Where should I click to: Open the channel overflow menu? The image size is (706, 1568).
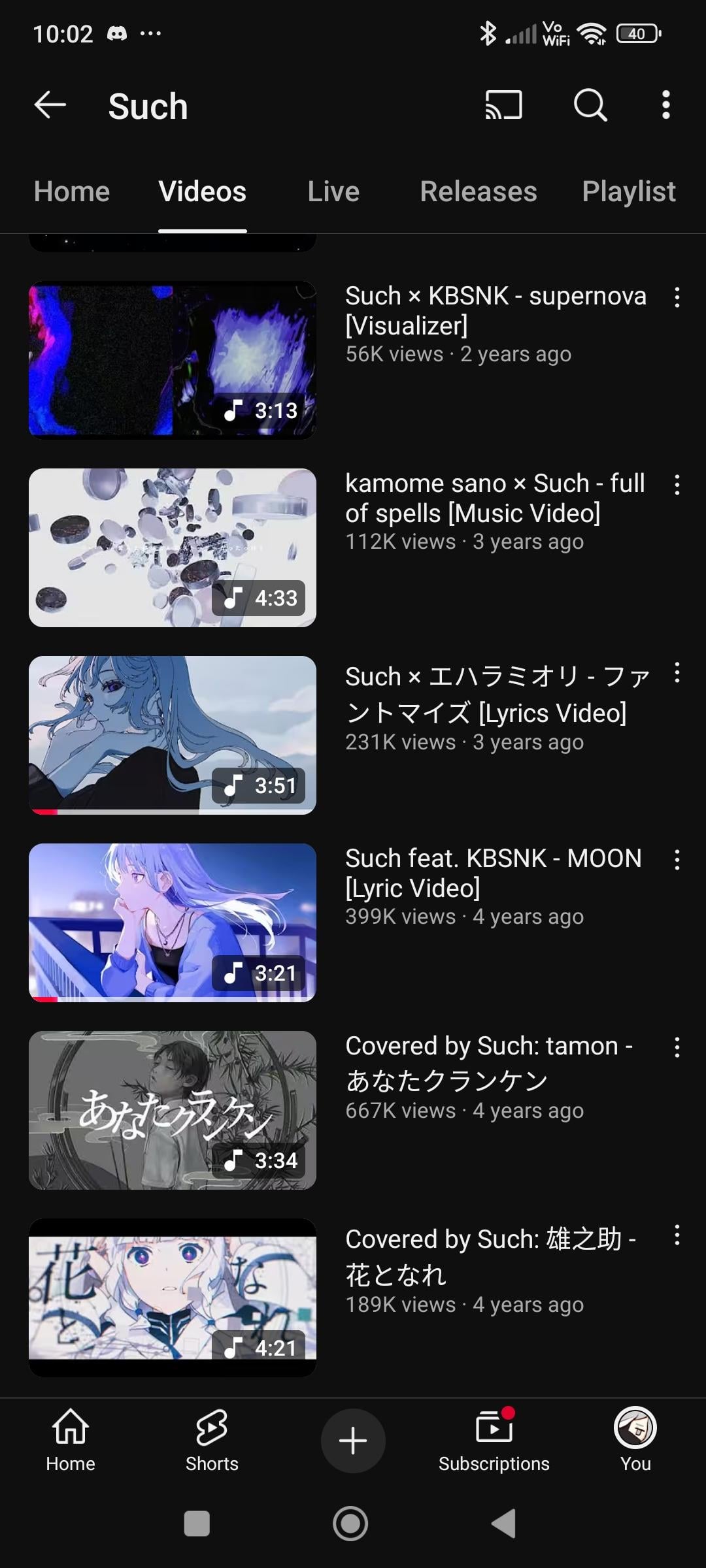point(665,105)
